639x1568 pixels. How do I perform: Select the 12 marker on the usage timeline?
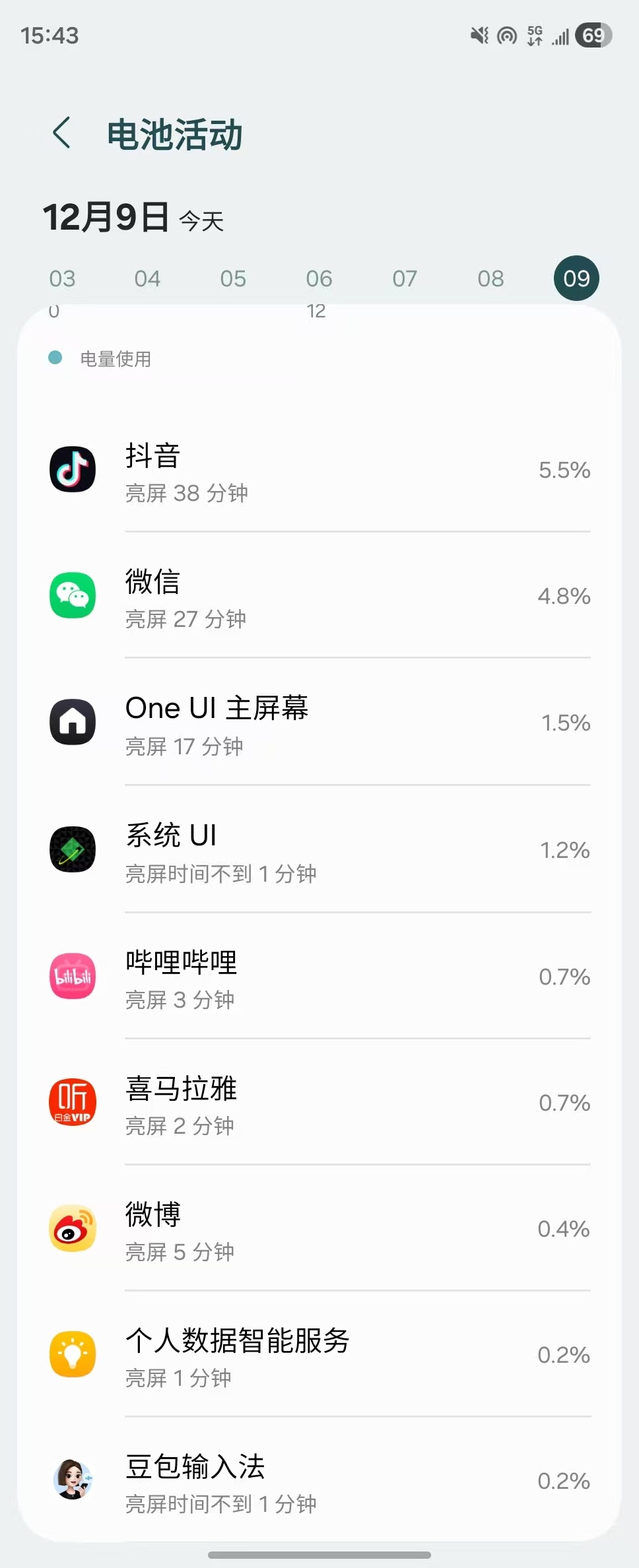(317, 311)
